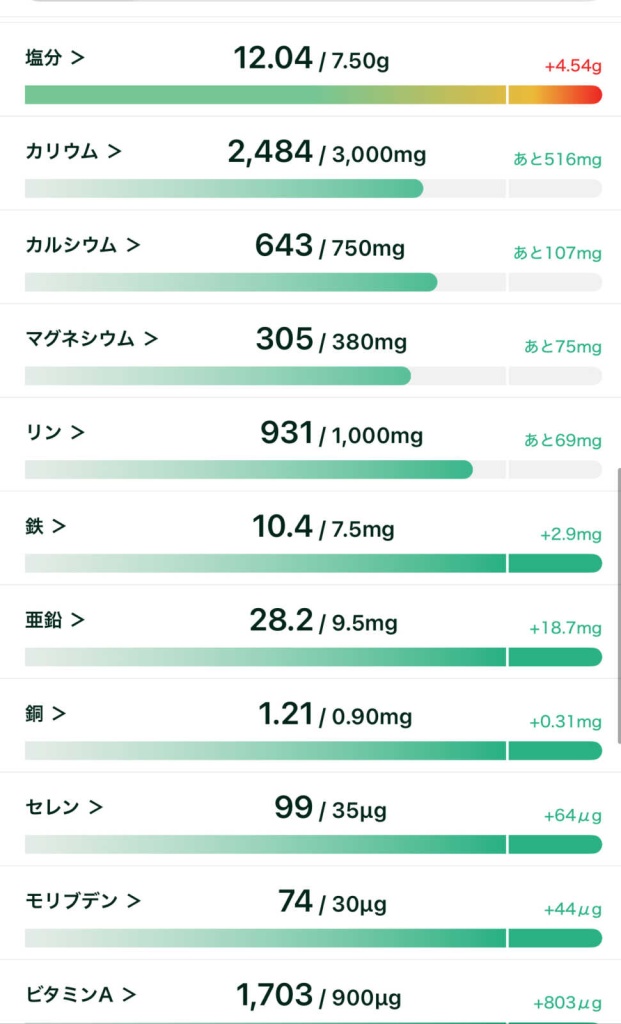Open the カルシウム row
Screen dimensions: 621x1024
pyautogui.click(x=82, y=245)
